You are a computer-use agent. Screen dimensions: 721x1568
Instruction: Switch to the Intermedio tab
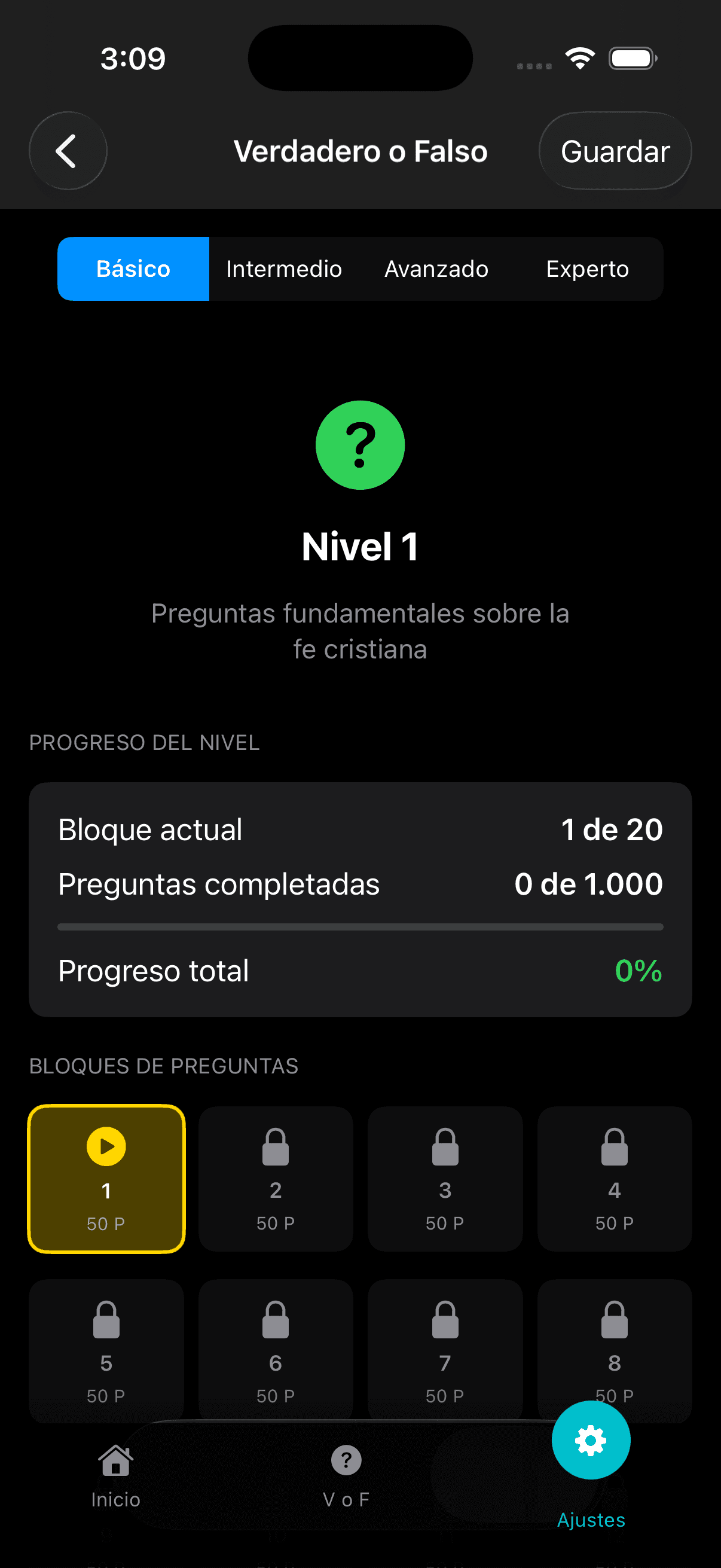[x=283, y=269]
